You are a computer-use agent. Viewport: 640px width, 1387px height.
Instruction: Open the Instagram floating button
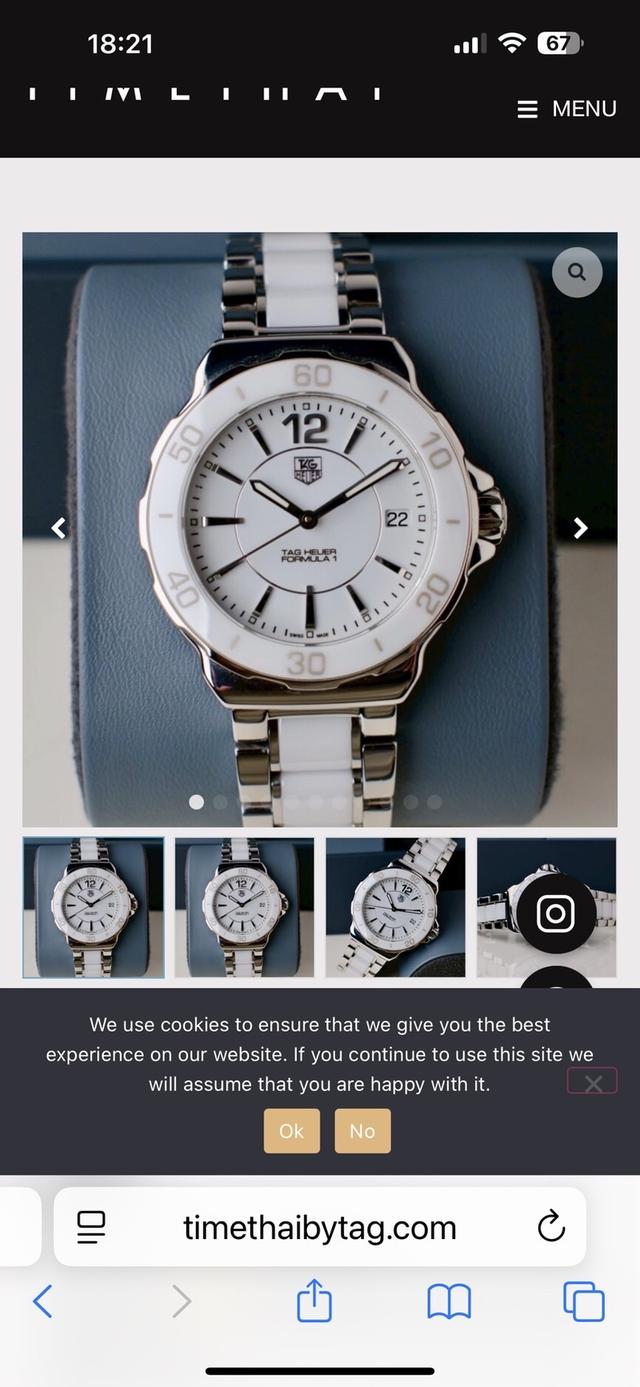[x=555, y=914]
